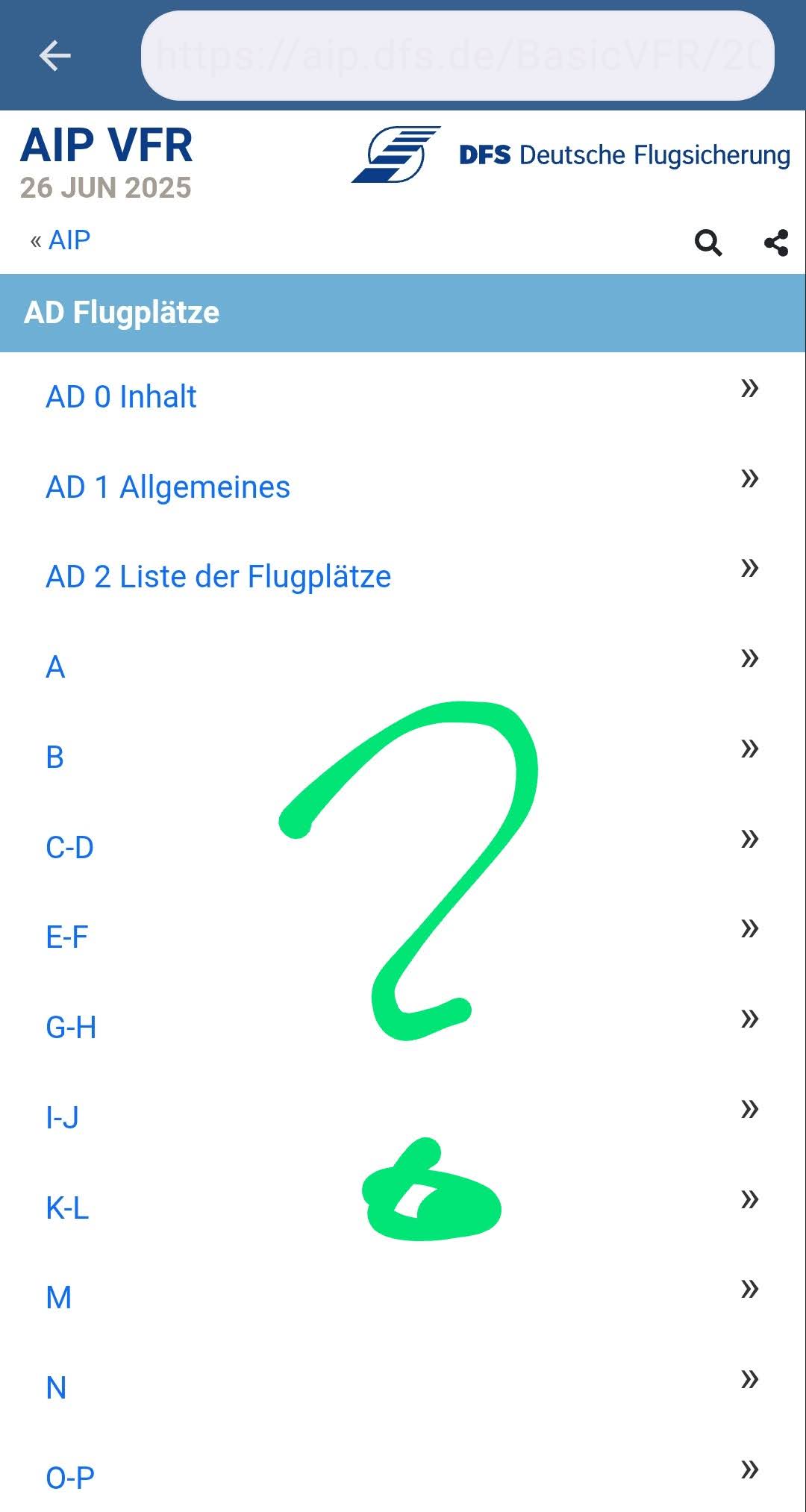
Task: Open airfields starting with M
Action: click(x=59, y=1298)
